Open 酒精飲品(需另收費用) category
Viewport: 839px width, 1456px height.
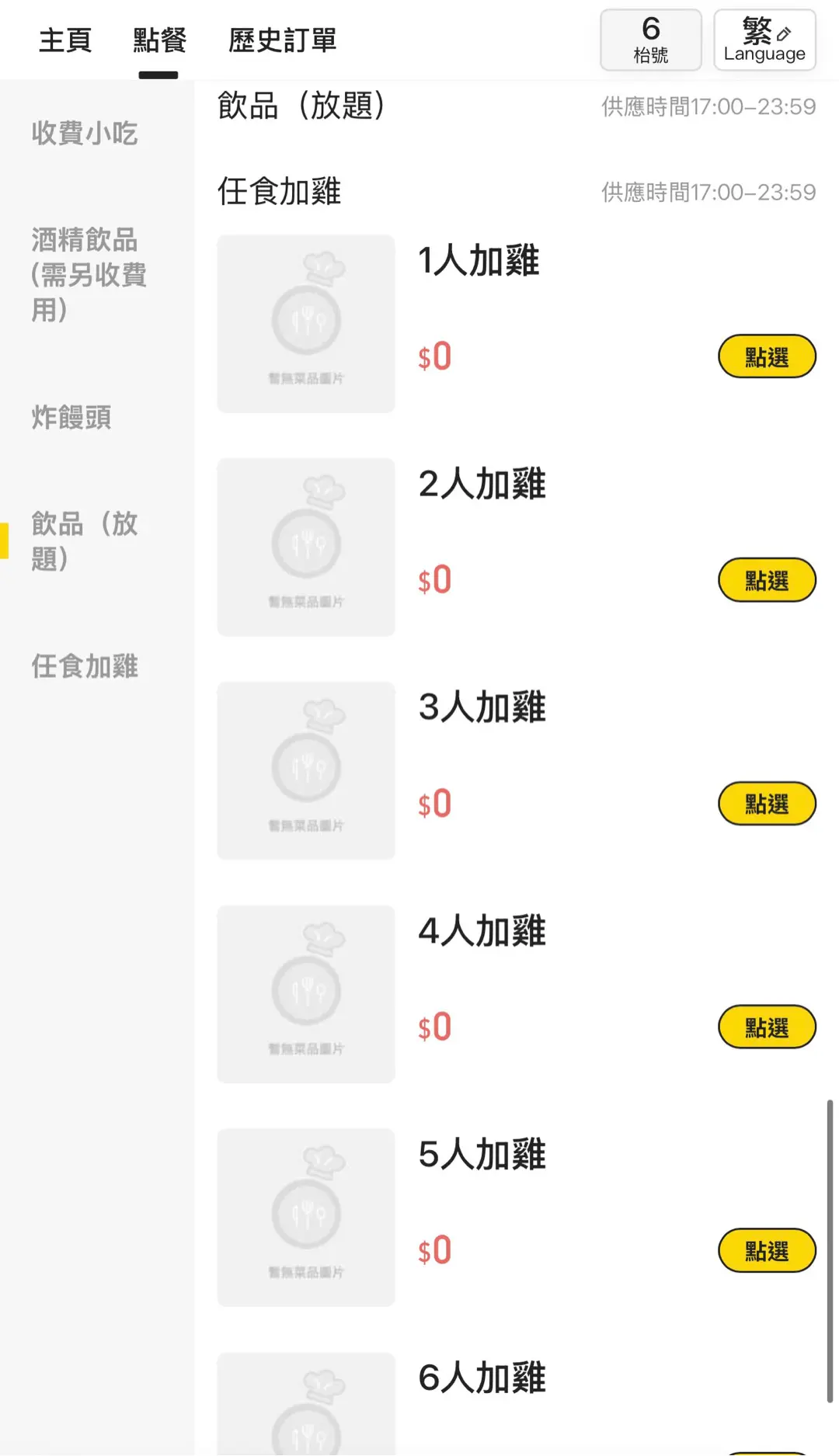pos(89,275)
